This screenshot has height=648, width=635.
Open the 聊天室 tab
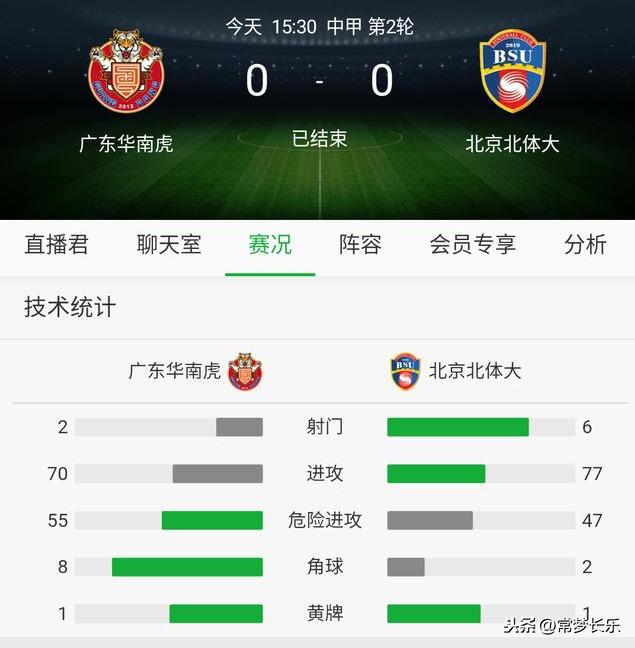point(169,245)
